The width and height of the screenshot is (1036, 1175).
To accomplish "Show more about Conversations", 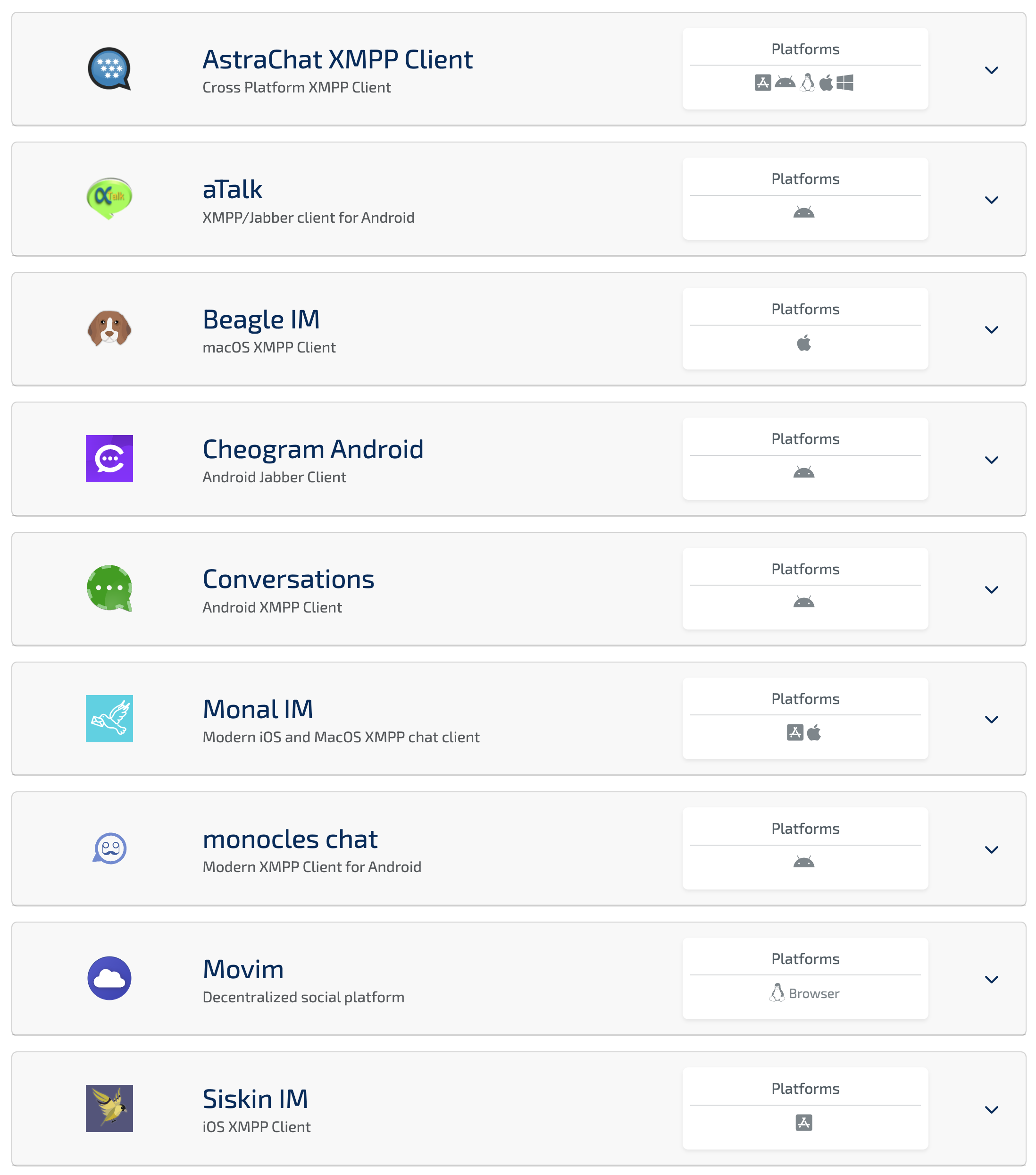I will pos(991,590).
